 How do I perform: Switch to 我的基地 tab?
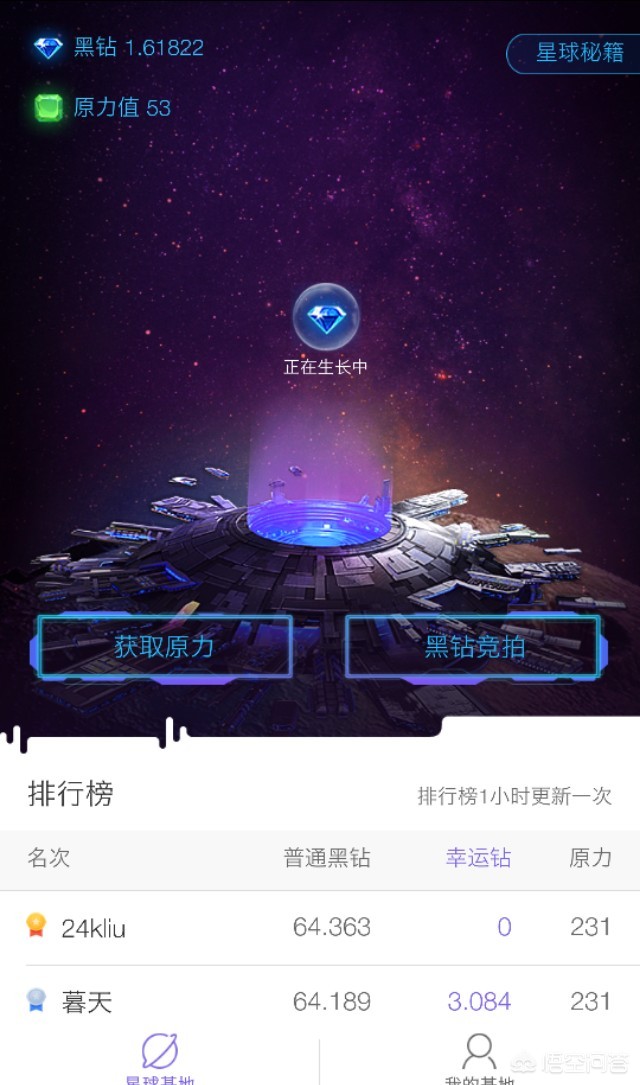pyautogui.click(x=480, y=1058)
